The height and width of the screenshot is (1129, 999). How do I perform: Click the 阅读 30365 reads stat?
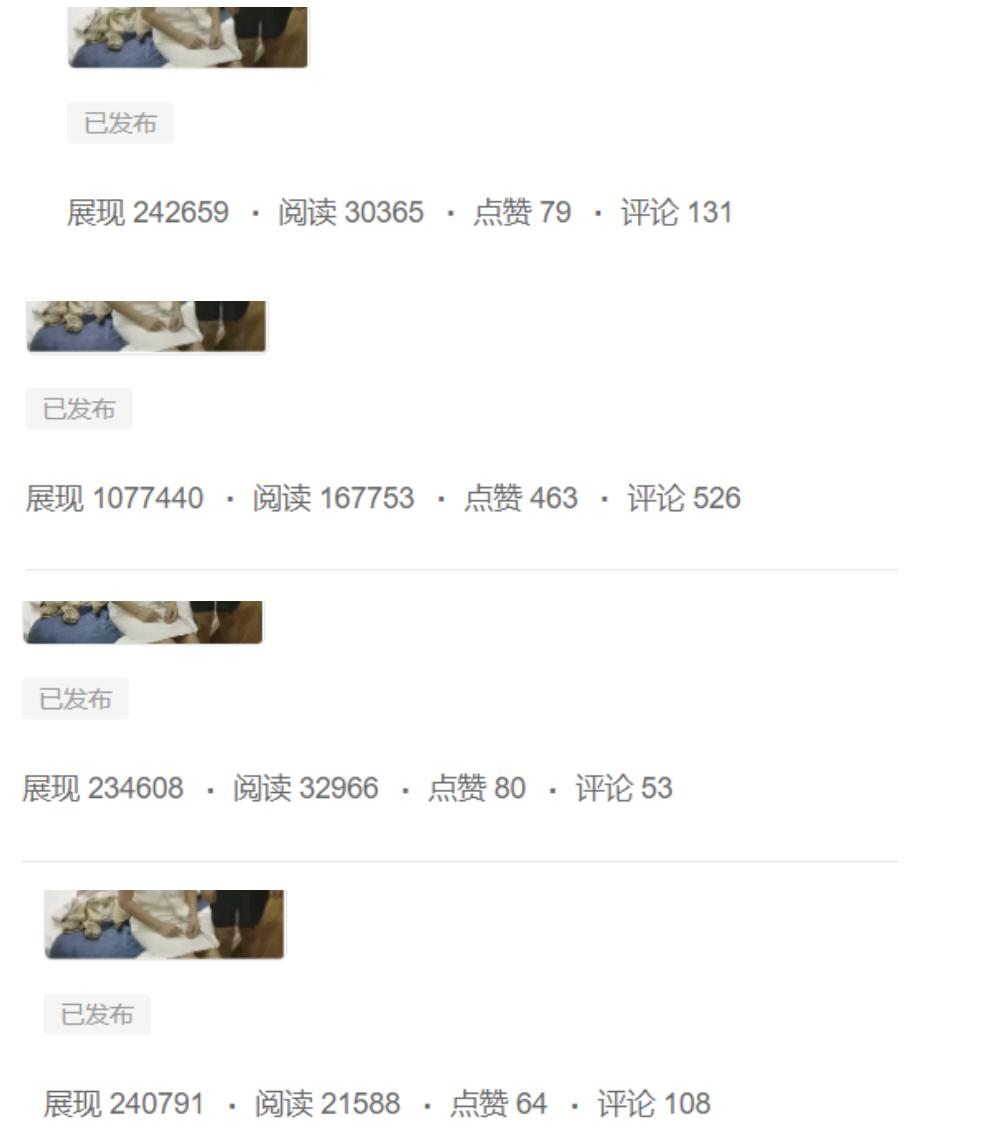tap(351, 212)
